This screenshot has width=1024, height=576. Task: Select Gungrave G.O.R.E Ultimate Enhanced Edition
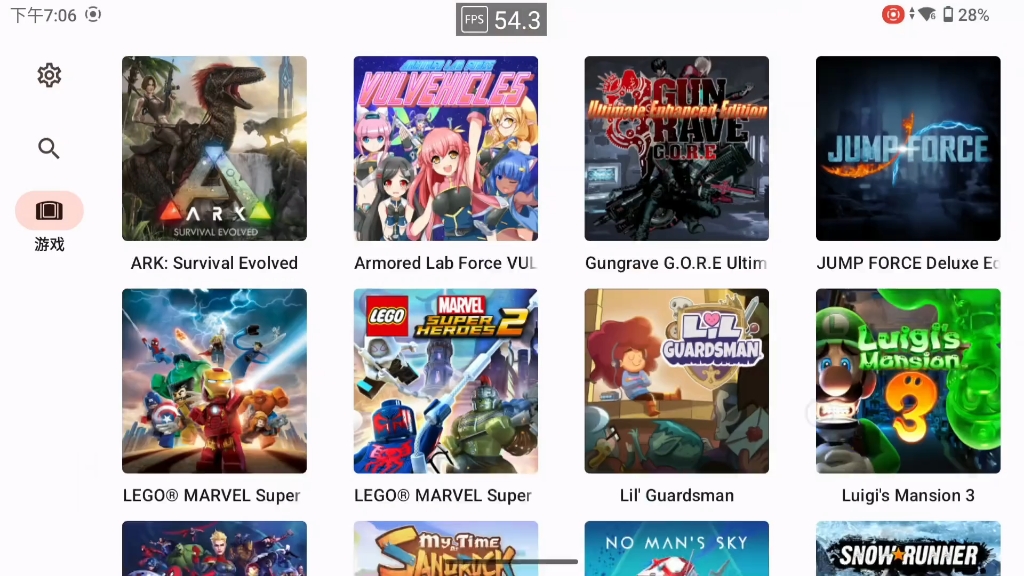click(676, 149)
